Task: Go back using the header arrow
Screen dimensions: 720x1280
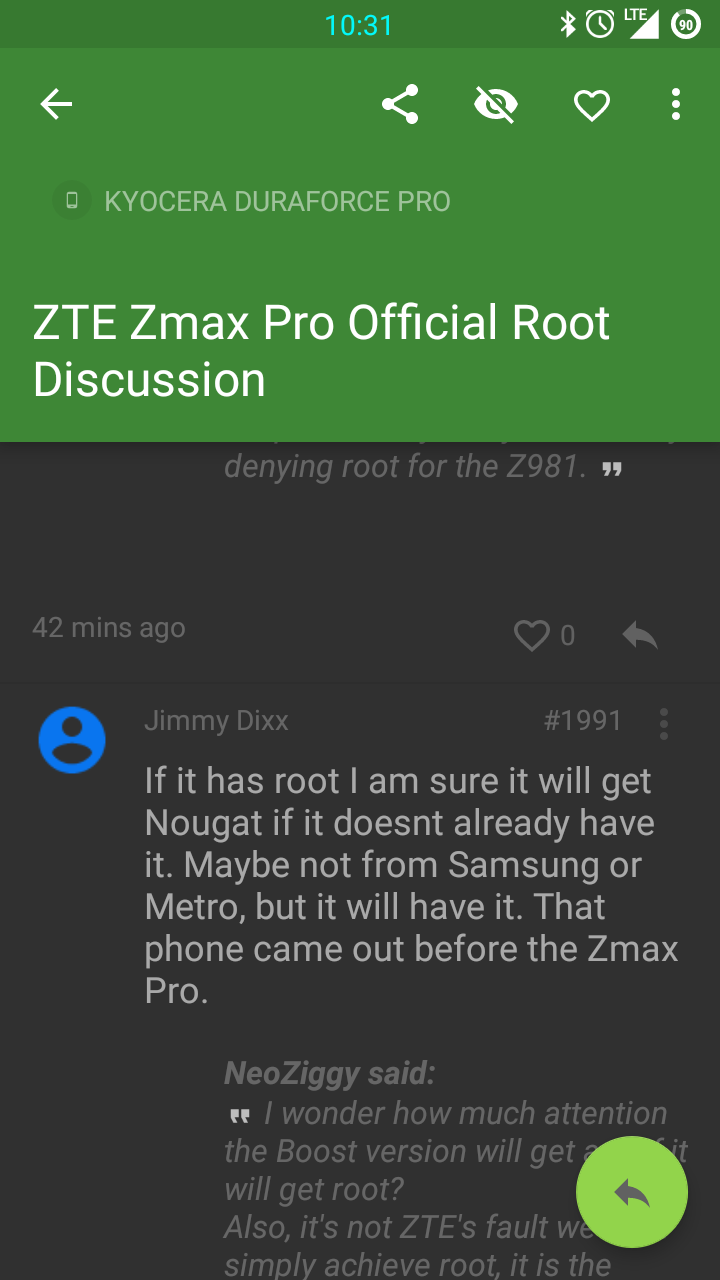Action: 56,104
